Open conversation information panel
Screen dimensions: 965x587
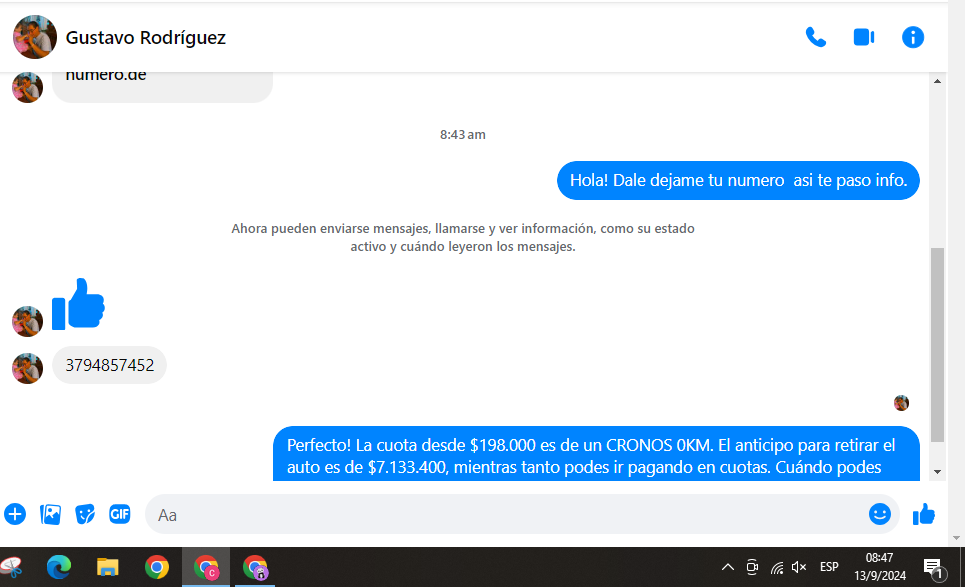click(x=912, y=38)
